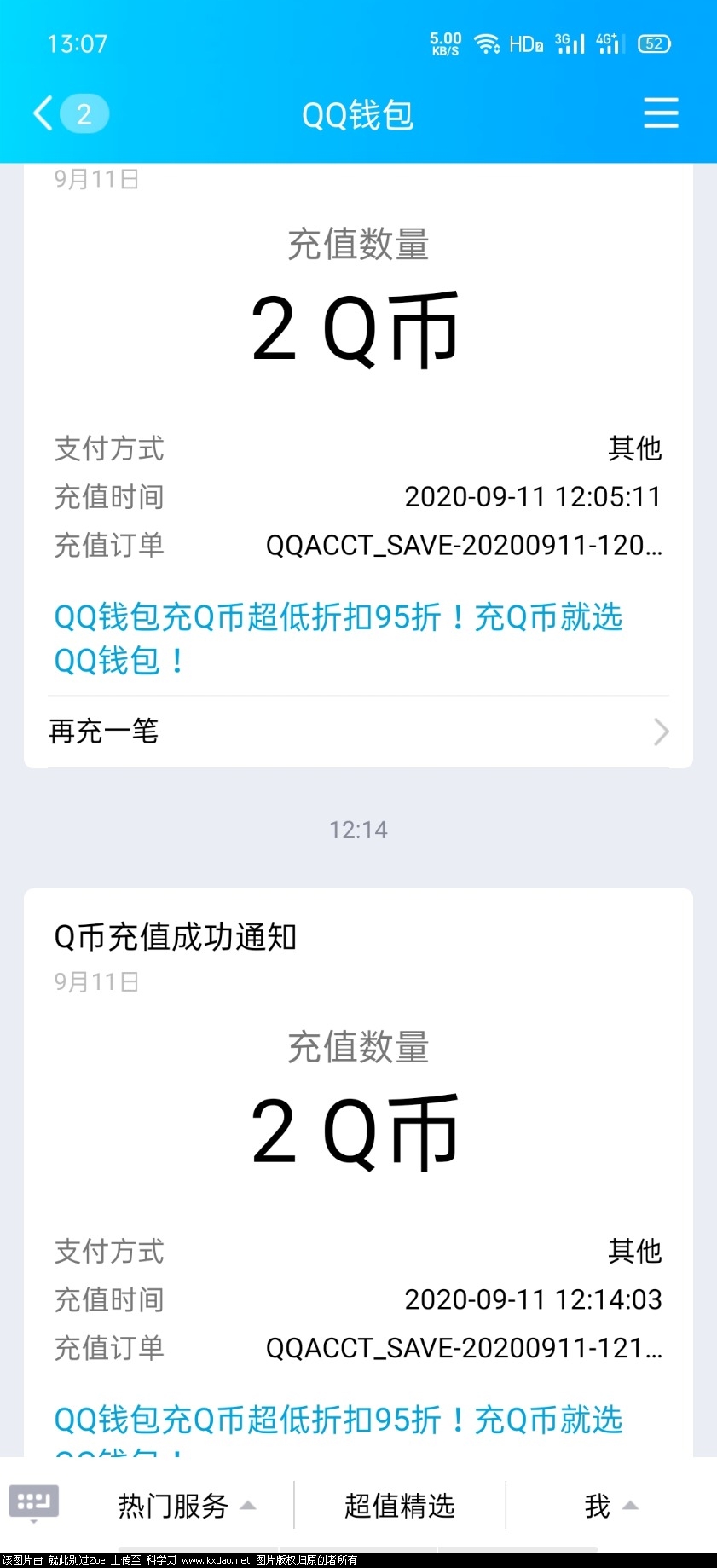Open the 我 tab

pos(598,1505)
